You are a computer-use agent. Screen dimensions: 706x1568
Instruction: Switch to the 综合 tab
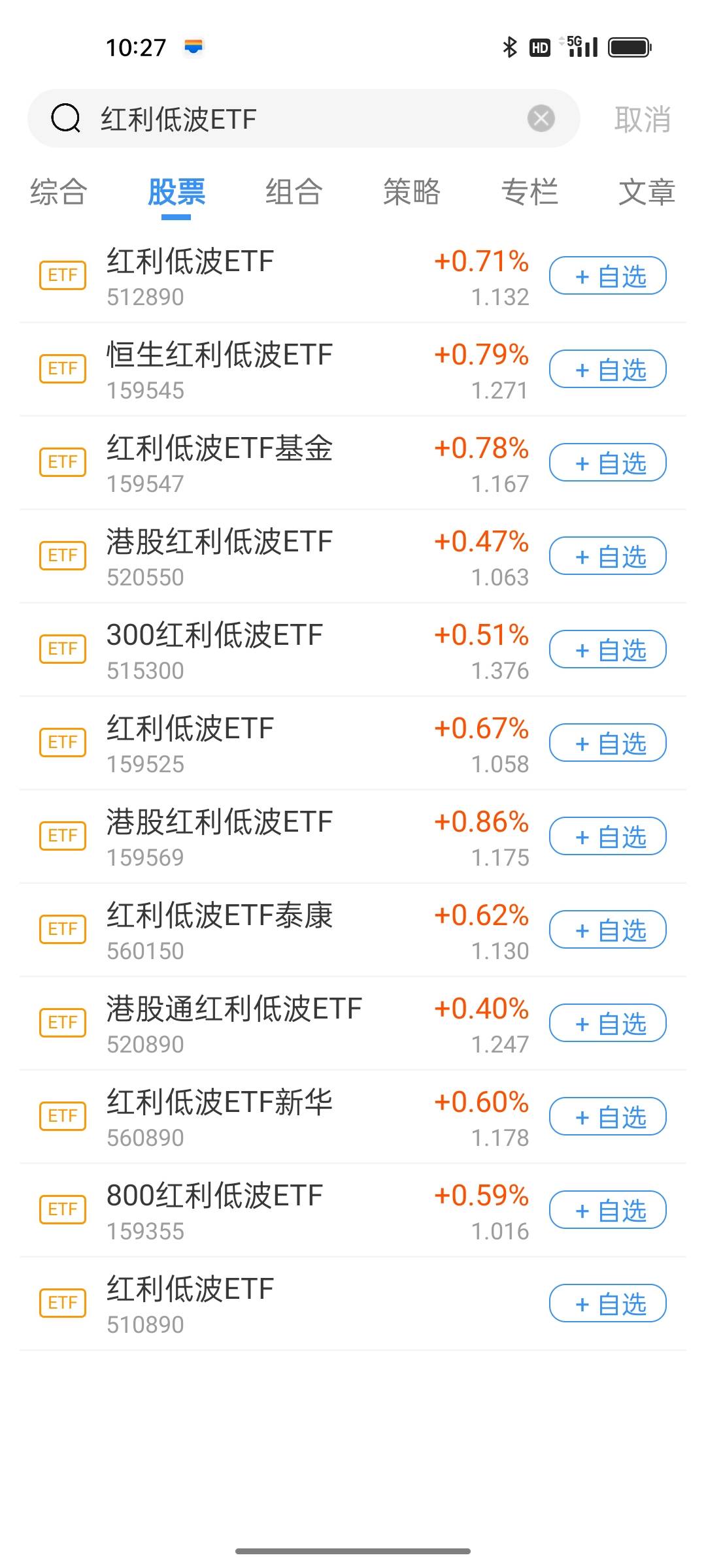point(59,192)
